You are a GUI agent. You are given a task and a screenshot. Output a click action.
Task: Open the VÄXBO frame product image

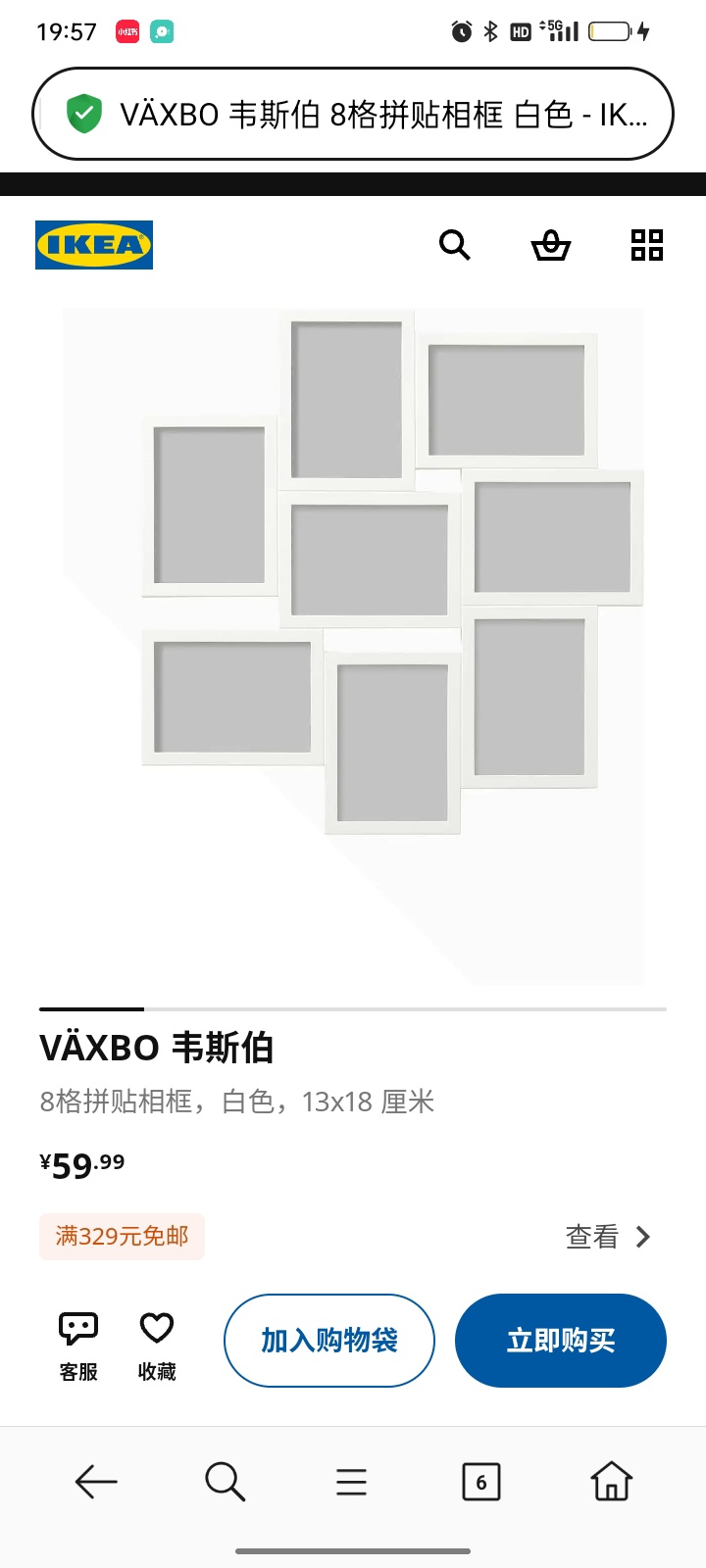point(353,647)
